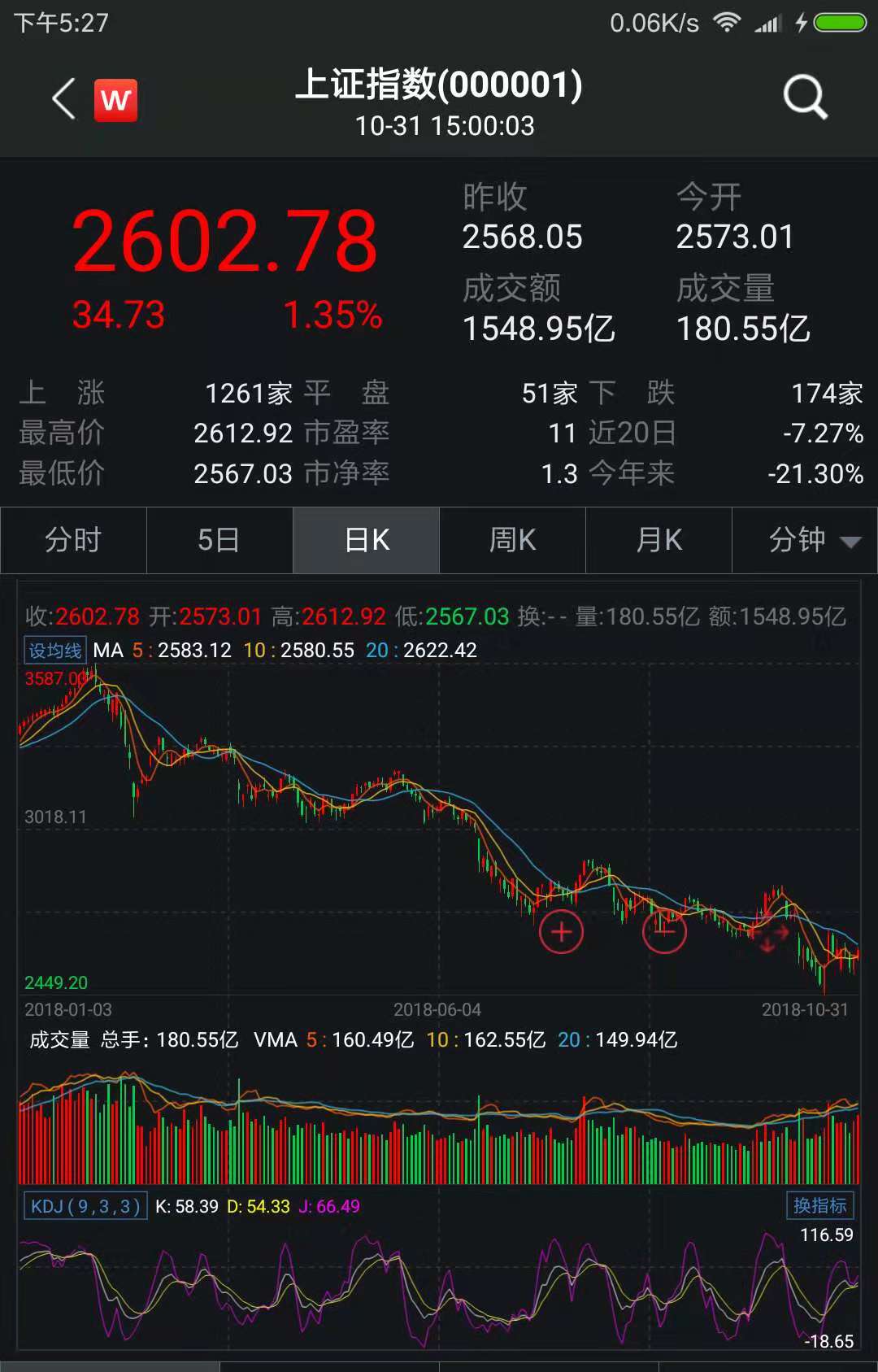Open the search magnifier
The width and height of the screenshot is (878, 1372).
[x=805, y=98]
